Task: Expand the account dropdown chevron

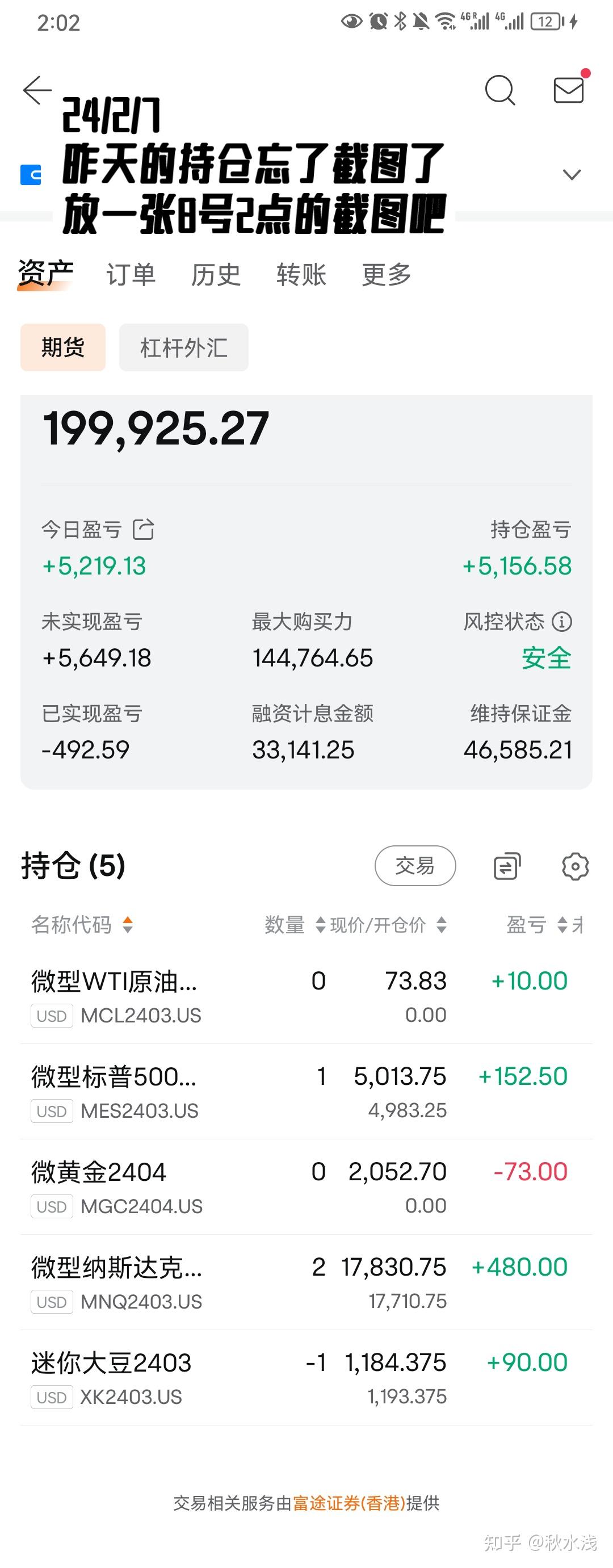Action: [572, 175]
